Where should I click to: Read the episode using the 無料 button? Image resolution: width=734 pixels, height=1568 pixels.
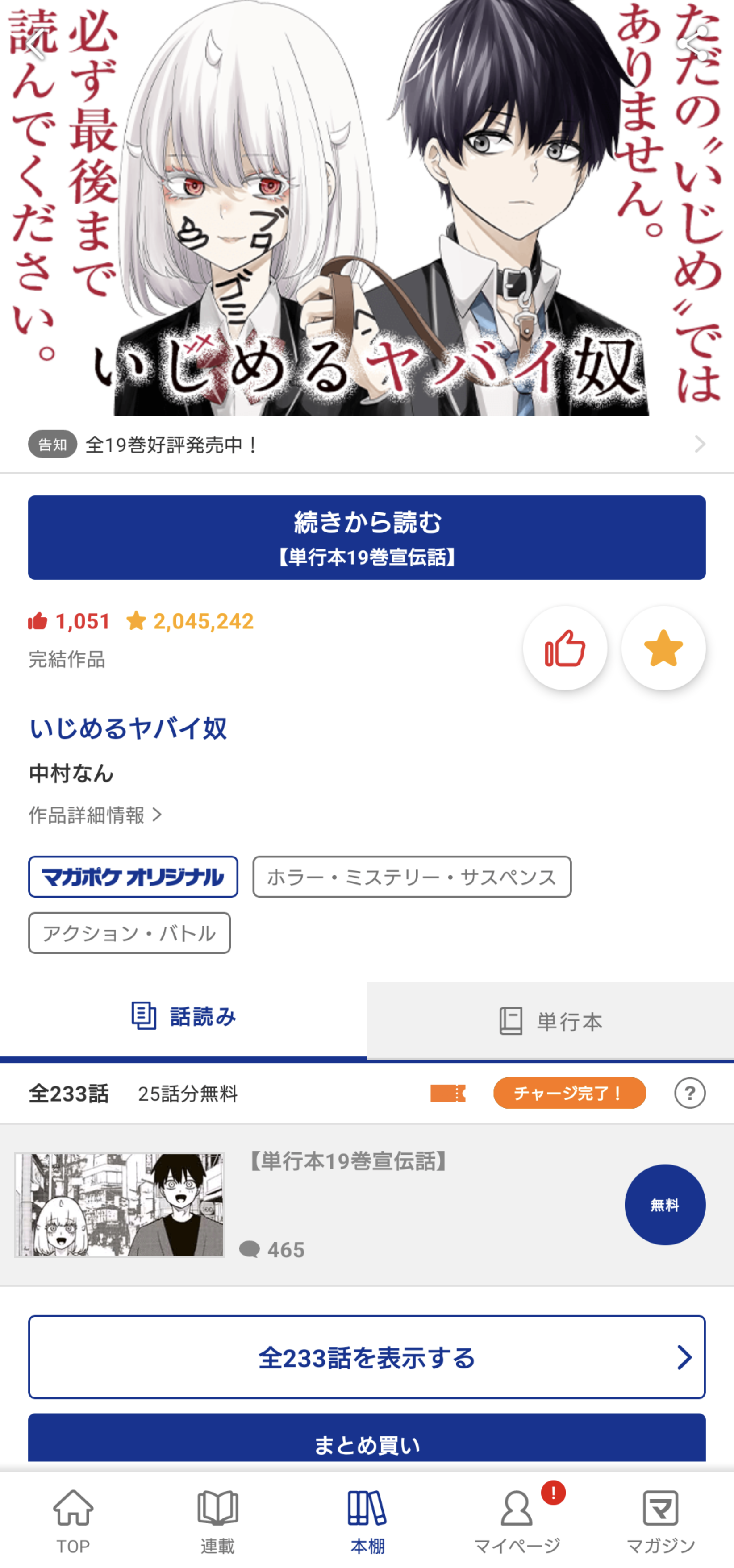[664, 1205]
